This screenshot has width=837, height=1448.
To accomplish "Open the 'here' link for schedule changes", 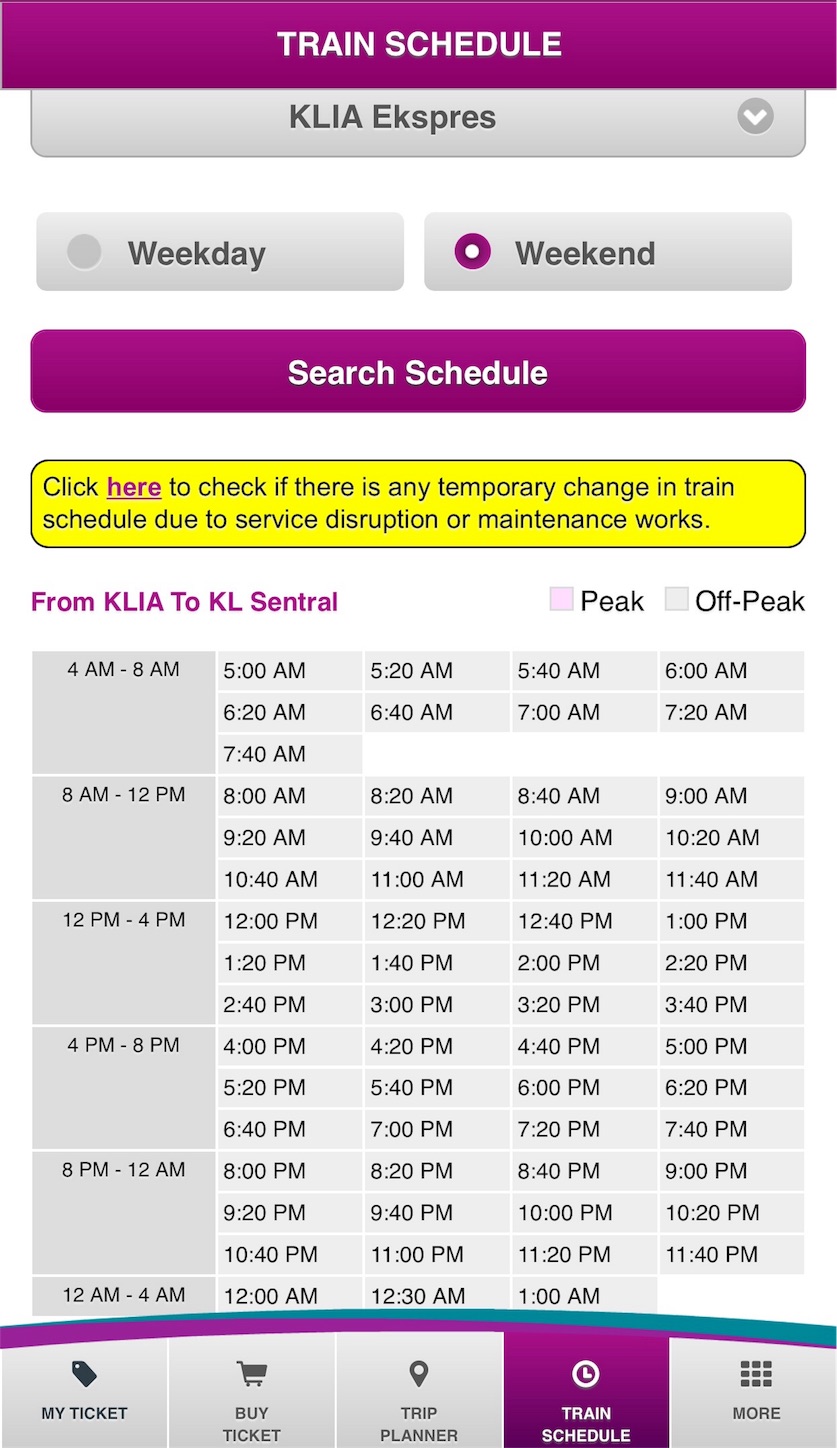I will pyautogui.click(x=134, y=488).
